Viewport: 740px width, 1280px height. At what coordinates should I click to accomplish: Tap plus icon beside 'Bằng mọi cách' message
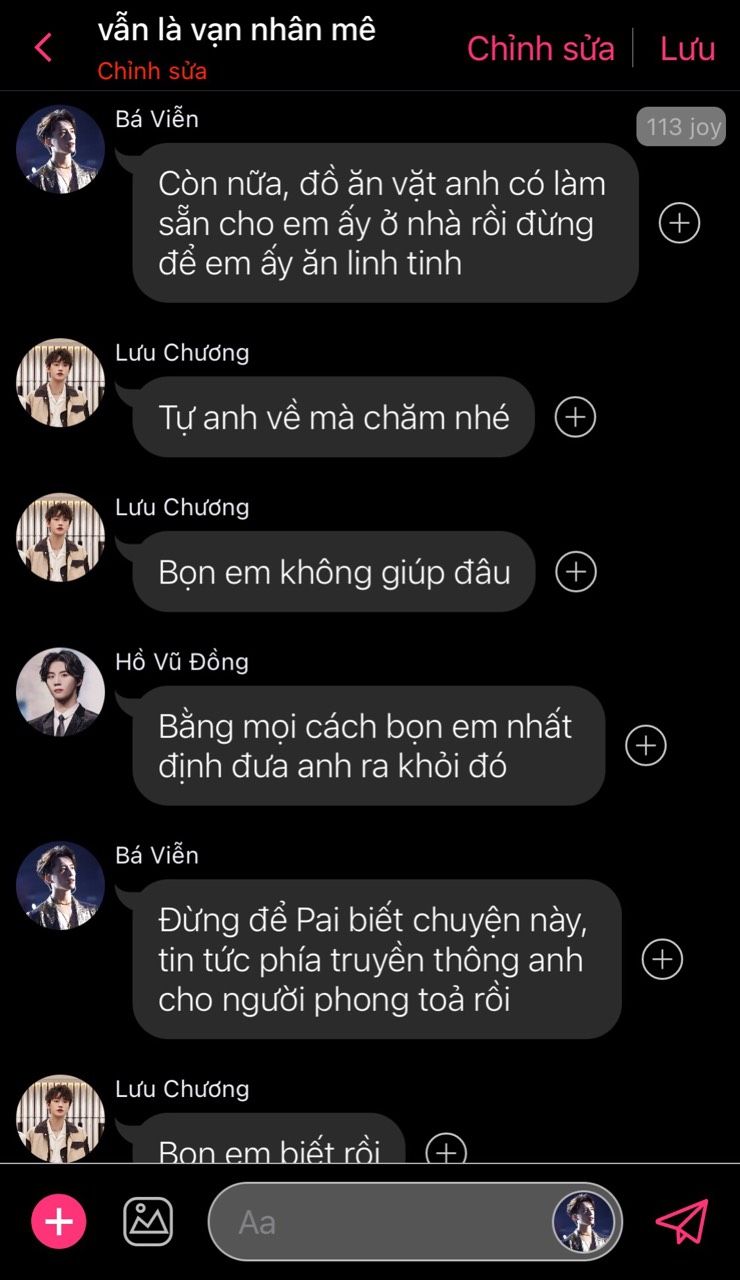point(645,745)
